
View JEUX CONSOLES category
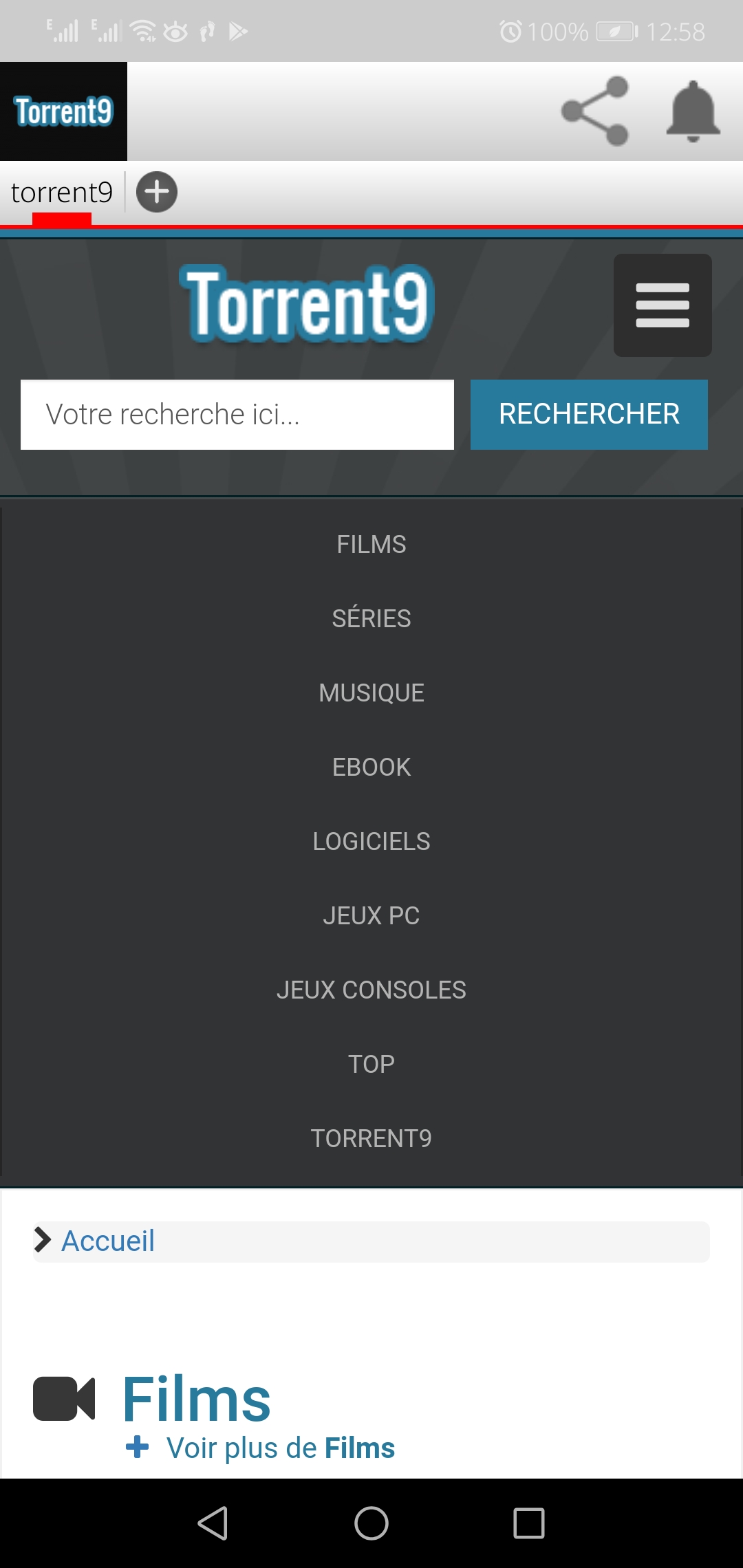[371, 990]
